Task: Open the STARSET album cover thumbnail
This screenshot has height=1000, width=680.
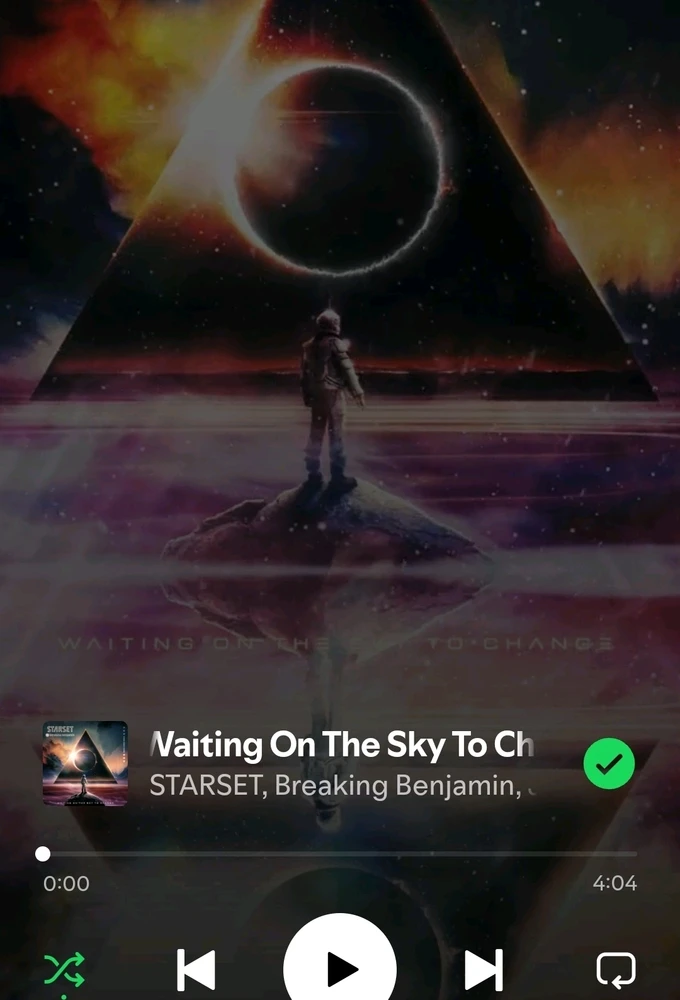Action: pos(85,763)
